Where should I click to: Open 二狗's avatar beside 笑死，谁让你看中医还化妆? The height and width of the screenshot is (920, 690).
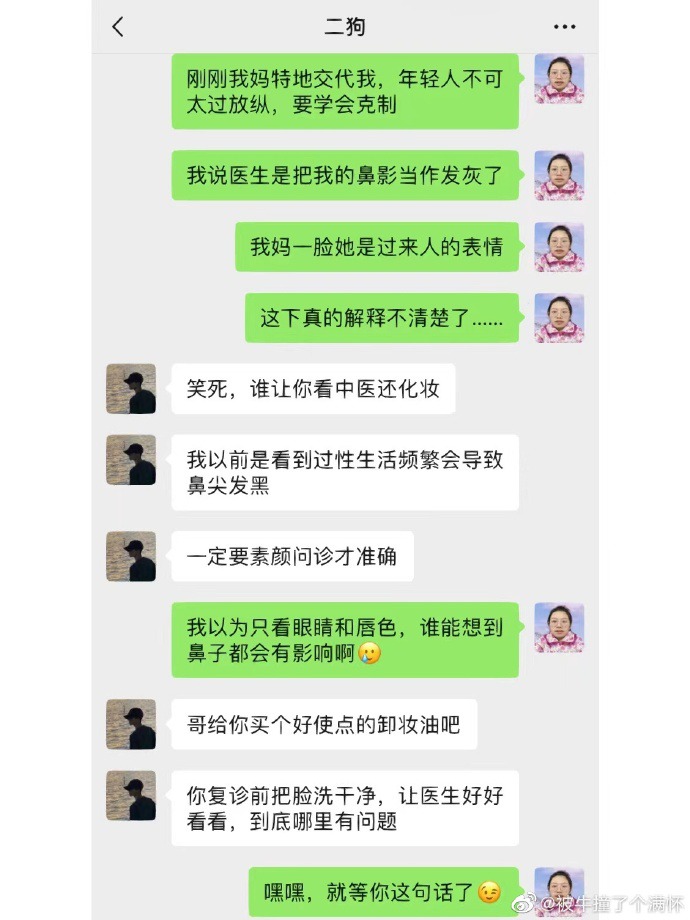[x=131, y=389]
